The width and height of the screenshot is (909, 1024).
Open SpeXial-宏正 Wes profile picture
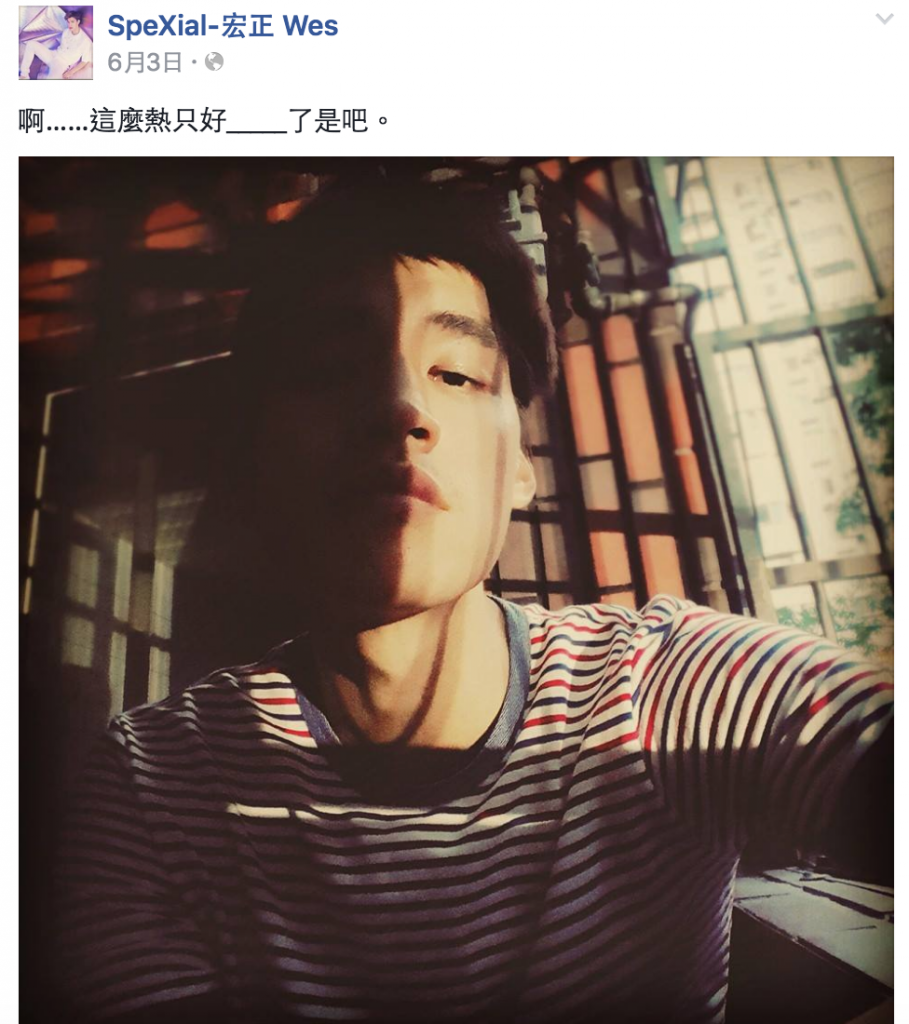pos(55,42)
